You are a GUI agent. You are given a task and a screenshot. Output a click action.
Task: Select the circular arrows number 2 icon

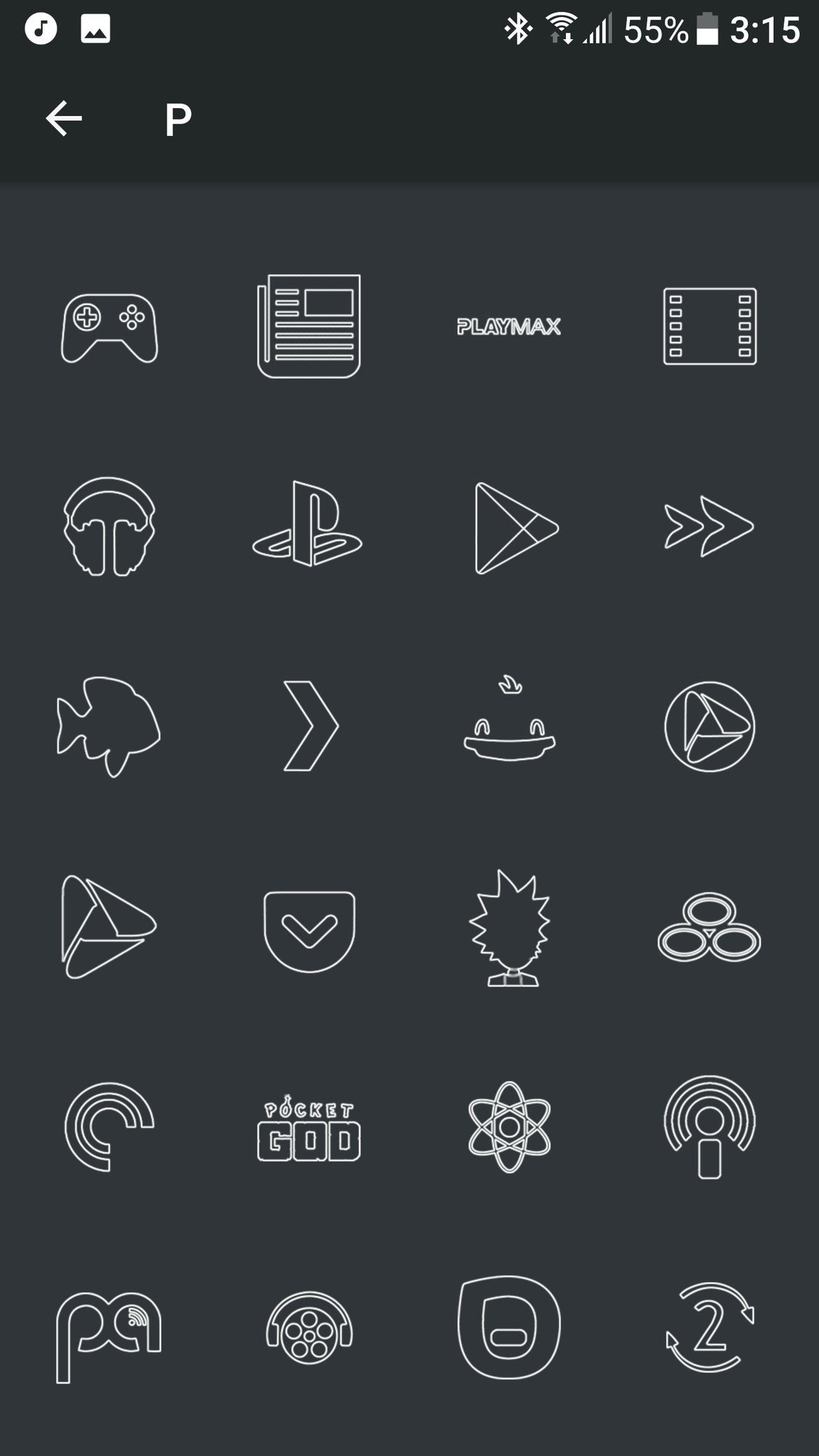tap(709, 1327)
